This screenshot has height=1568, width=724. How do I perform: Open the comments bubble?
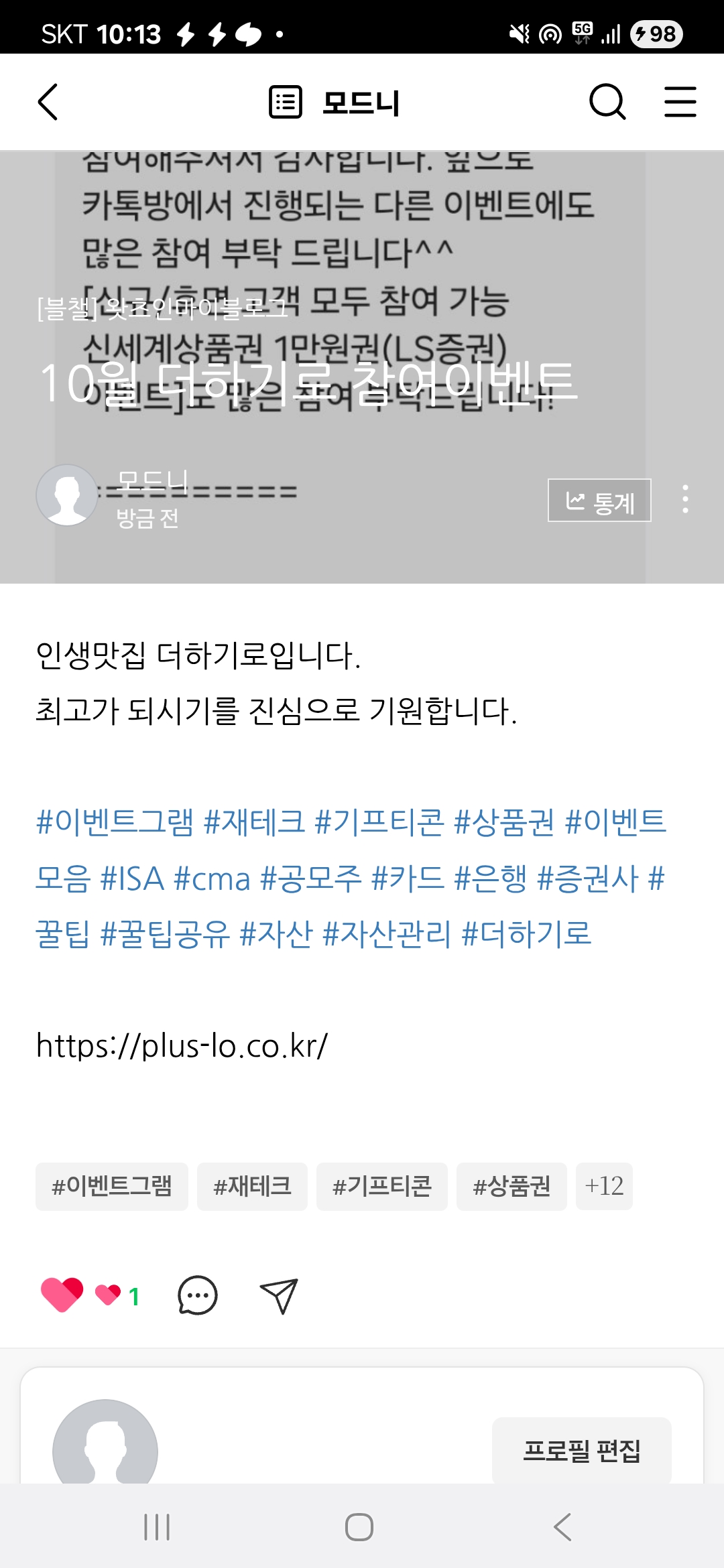[x=198, y=1295]
